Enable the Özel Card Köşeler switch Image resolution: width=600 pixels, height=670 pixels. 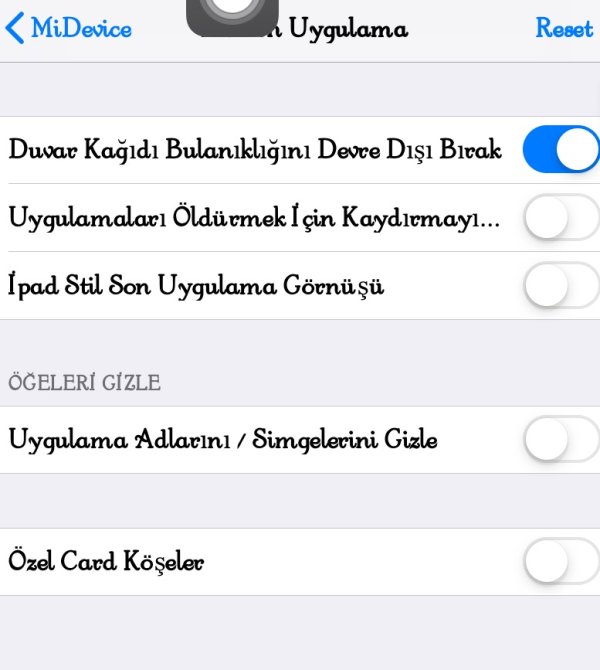point(560,562)
